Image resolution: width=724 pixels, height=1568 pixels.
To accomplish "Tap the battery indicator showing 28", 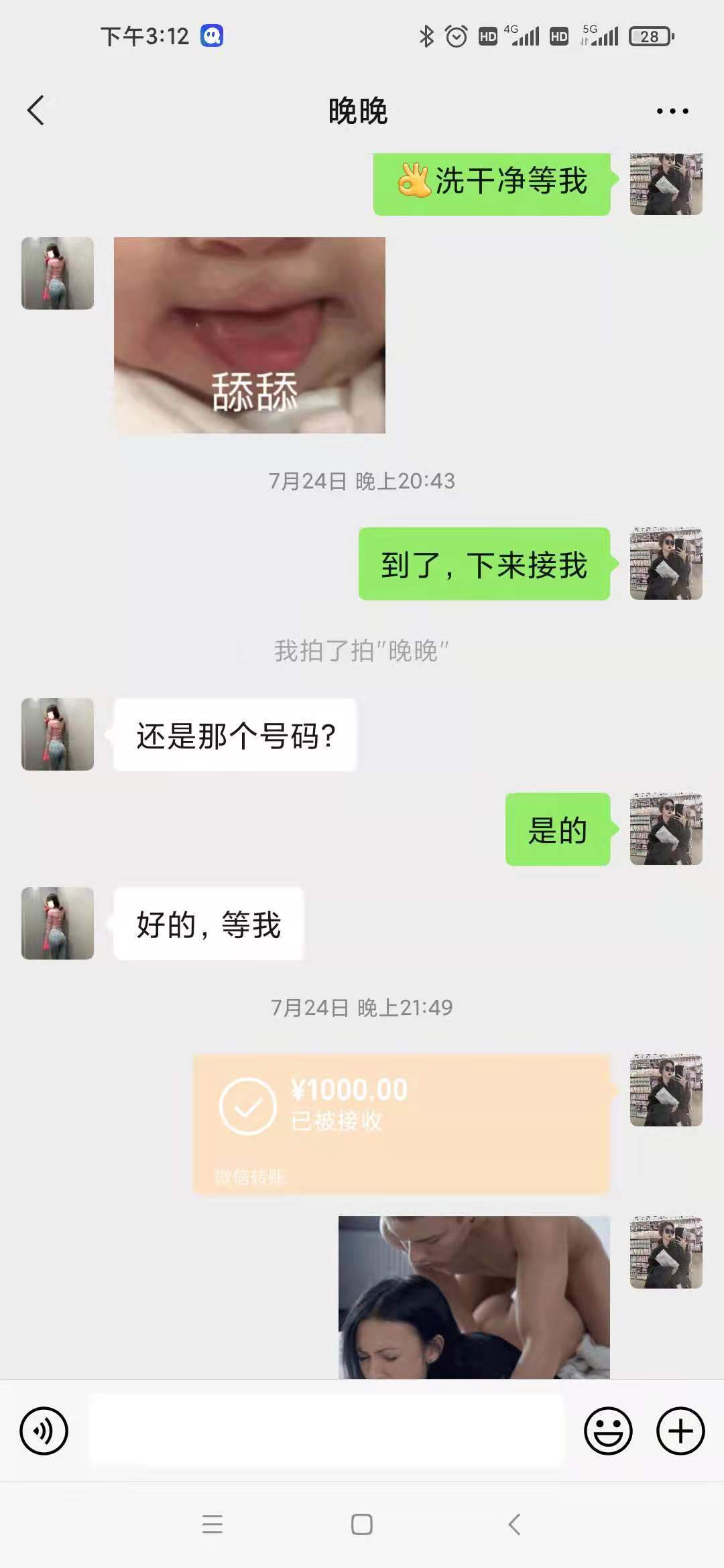I will (649, 38).
